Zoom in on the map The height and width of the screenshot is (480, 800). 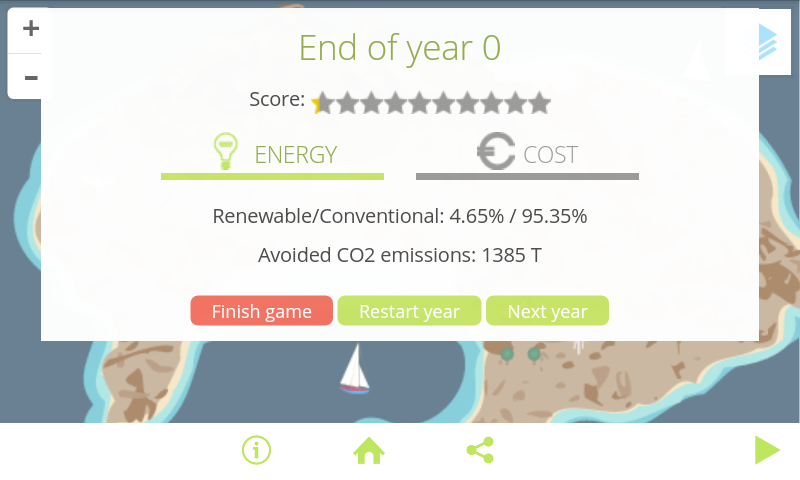pos(30,29)
